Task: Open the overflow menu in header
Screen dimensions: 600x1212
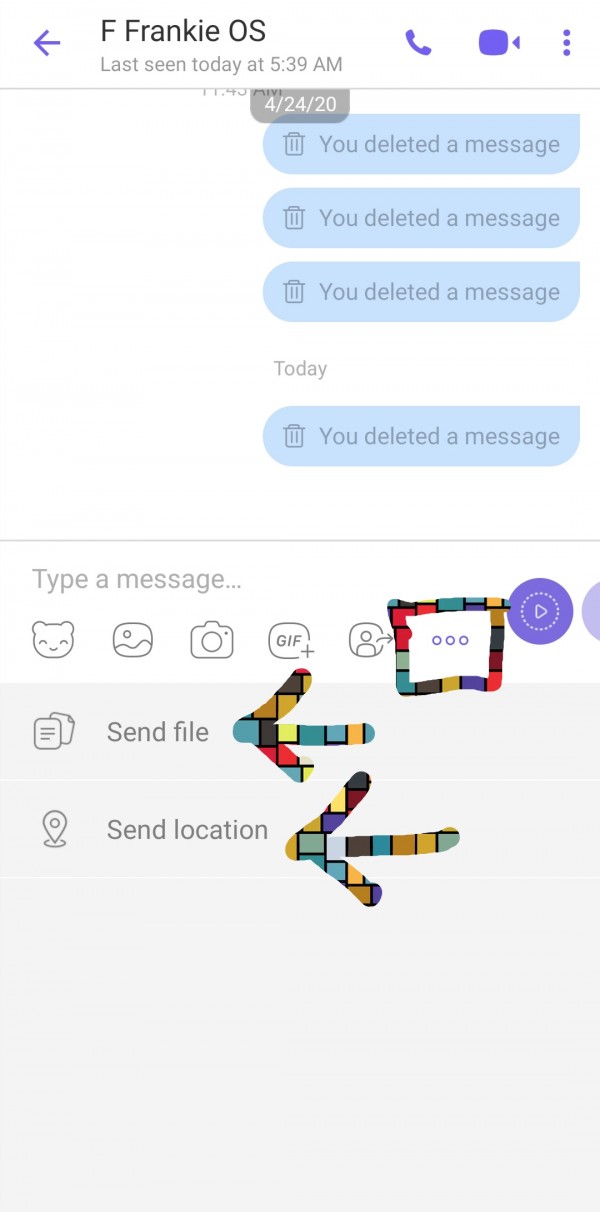Action: tap(567, 43)
